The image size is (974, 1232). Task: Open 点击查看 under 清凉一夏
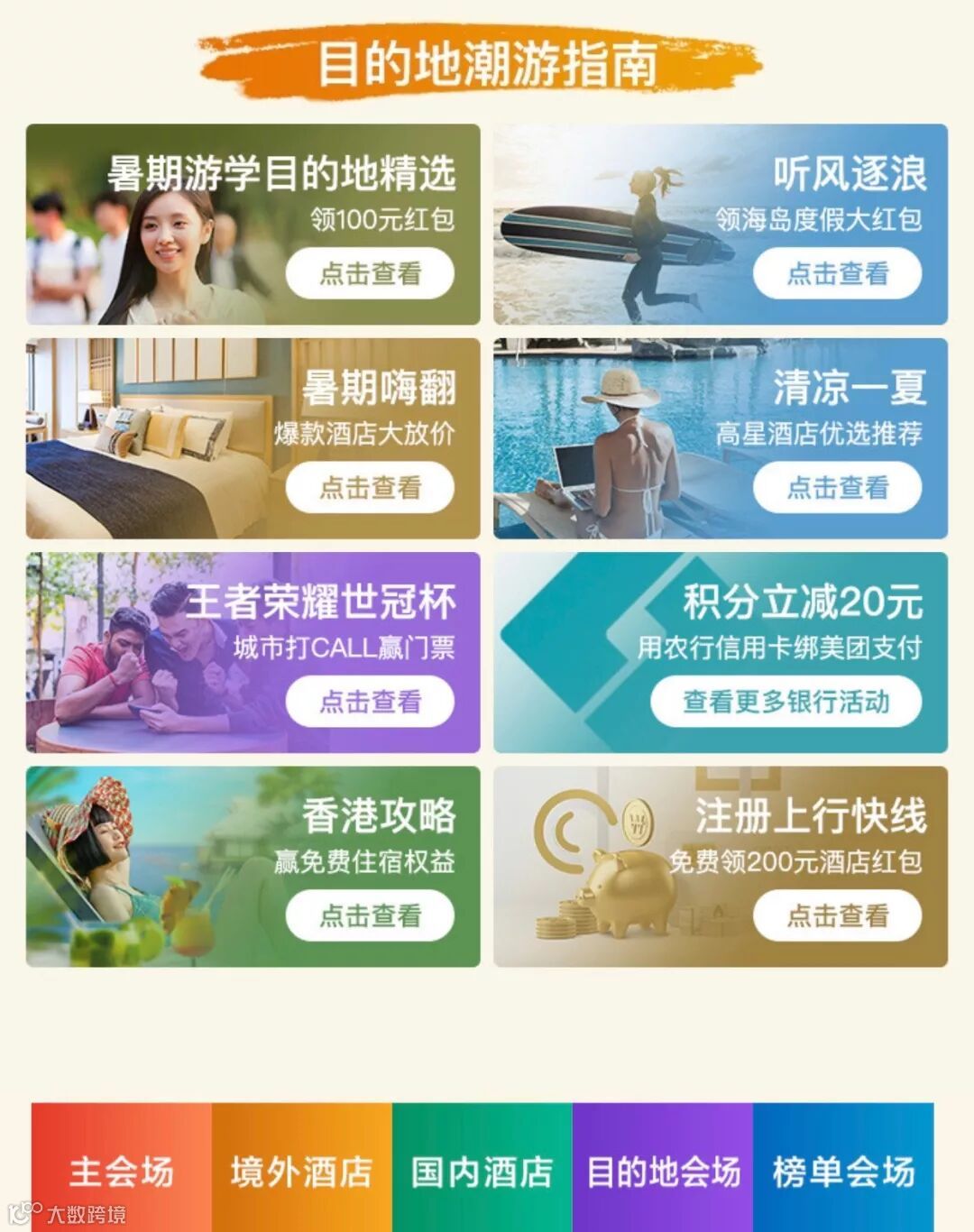[837, 487]
